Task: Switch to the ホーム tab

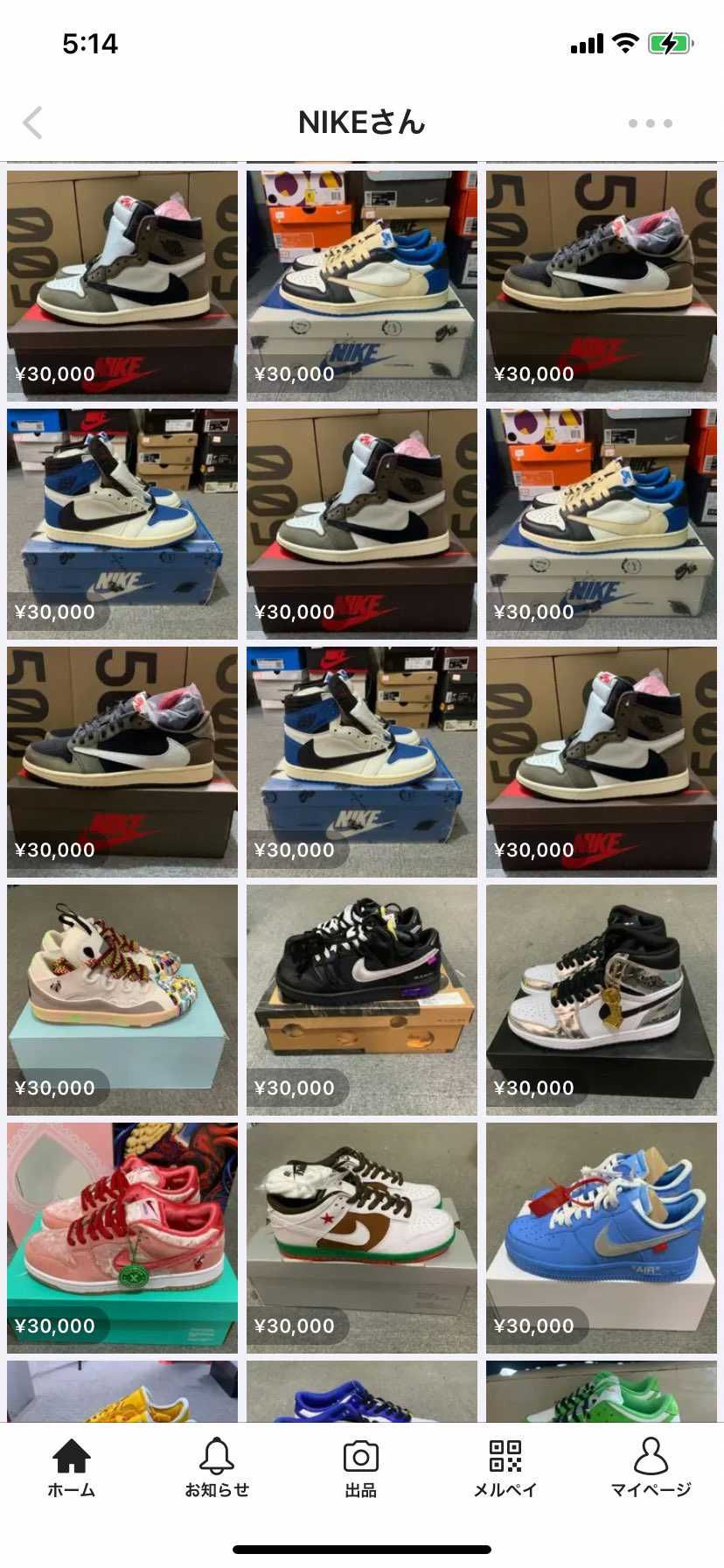Action: [71, 1468]
